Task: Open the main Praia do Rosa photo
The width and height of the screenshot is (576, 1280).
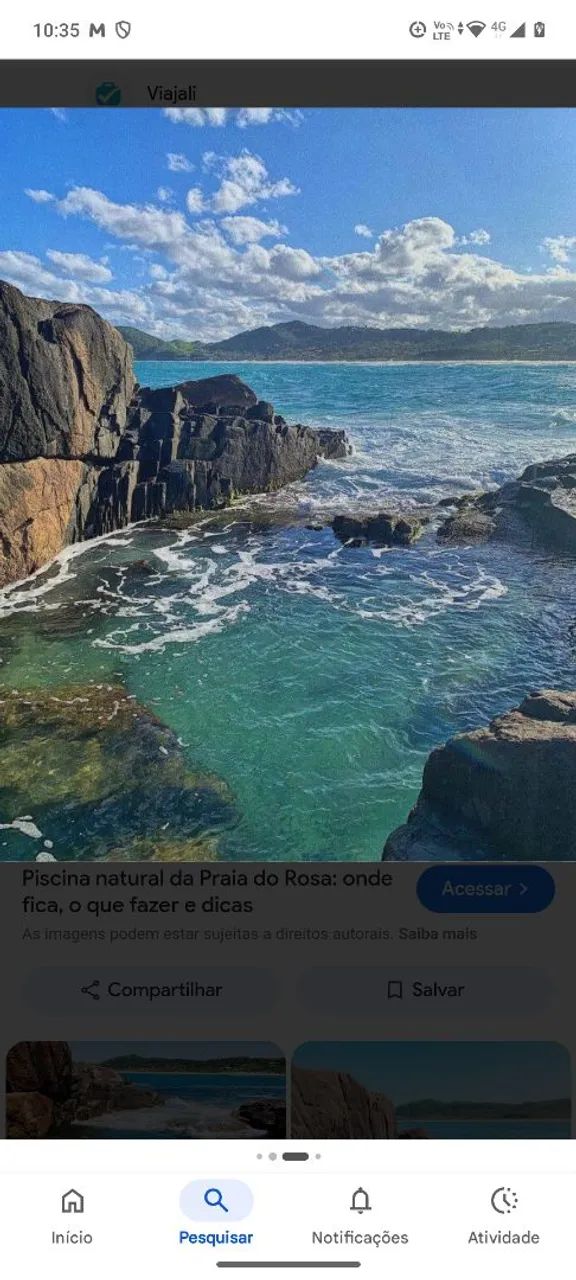Action: [288, 484]
